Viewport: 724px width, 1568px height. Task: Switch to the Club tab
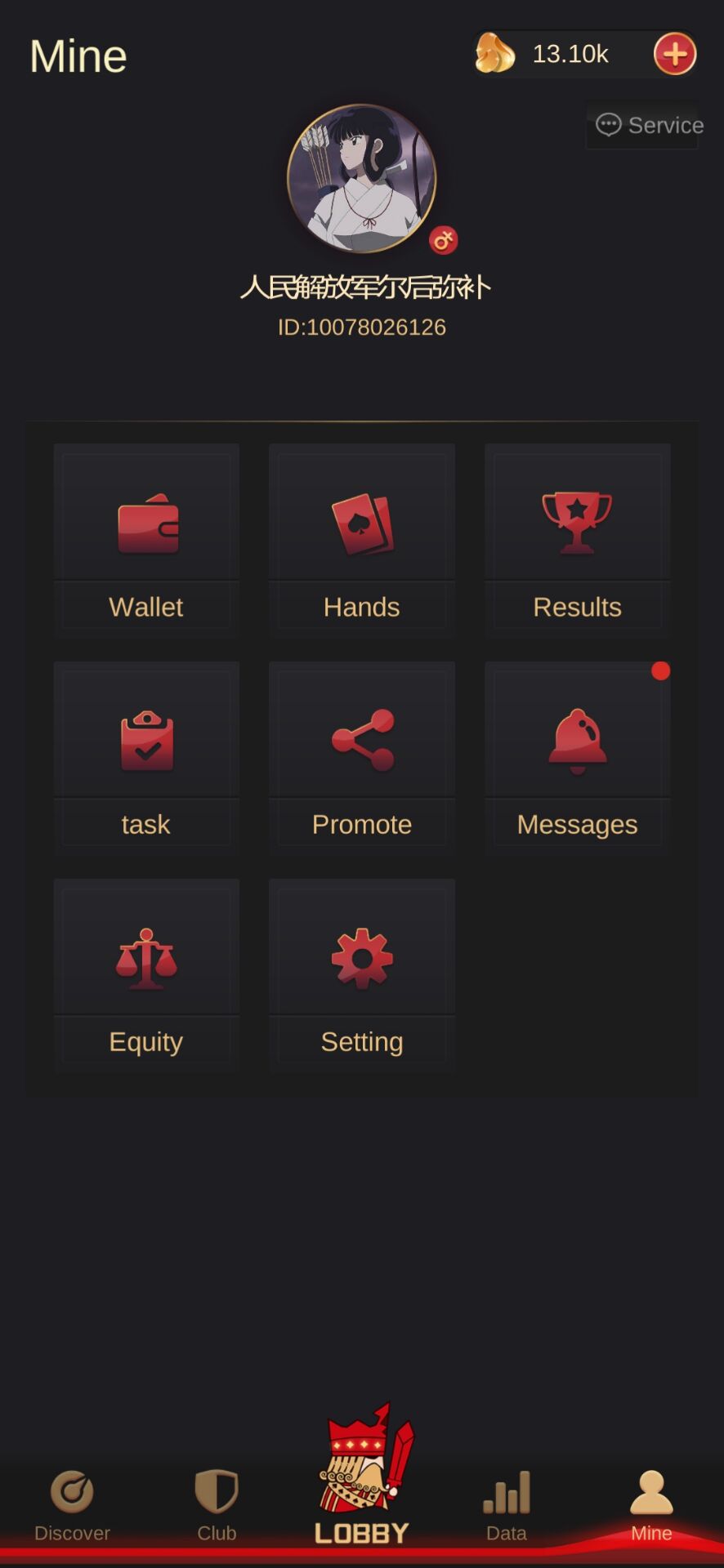(x=217, y=1505)
